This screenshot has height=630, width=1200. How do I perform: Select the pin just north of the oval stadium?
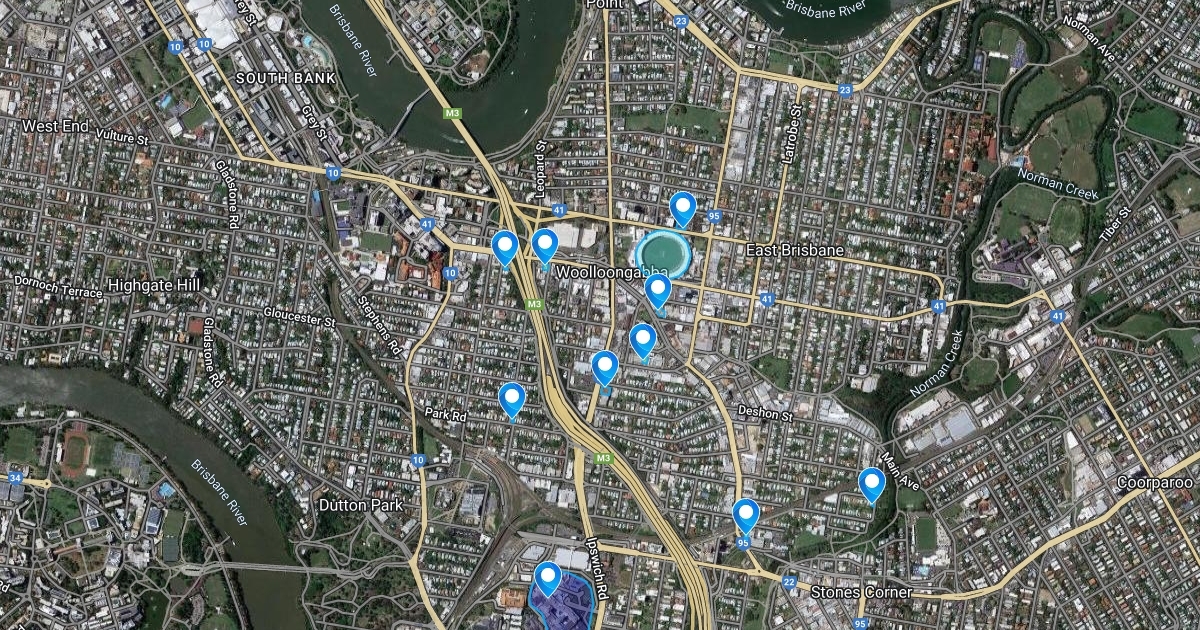tap(683, 209)
